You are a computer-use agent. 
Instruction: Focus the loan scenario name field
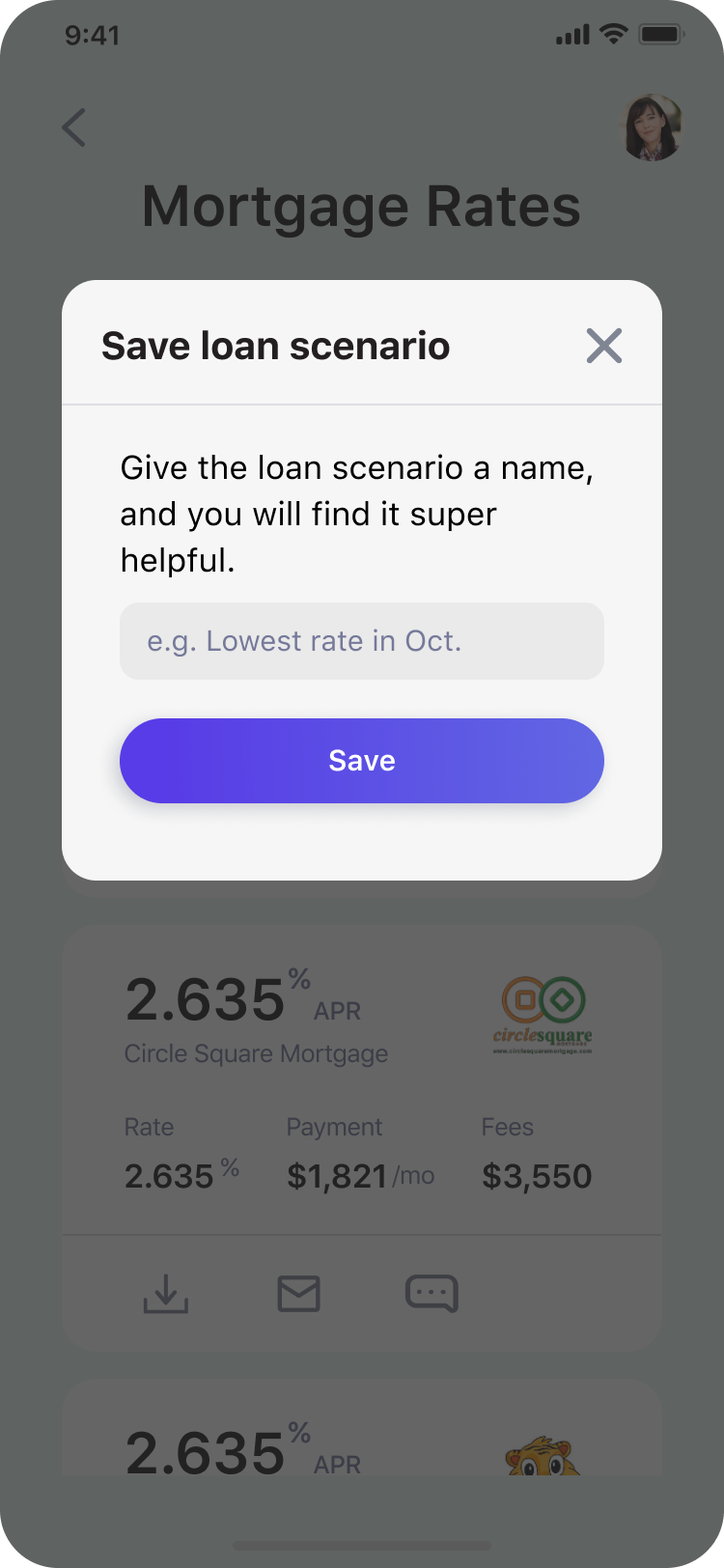[361, 641]
